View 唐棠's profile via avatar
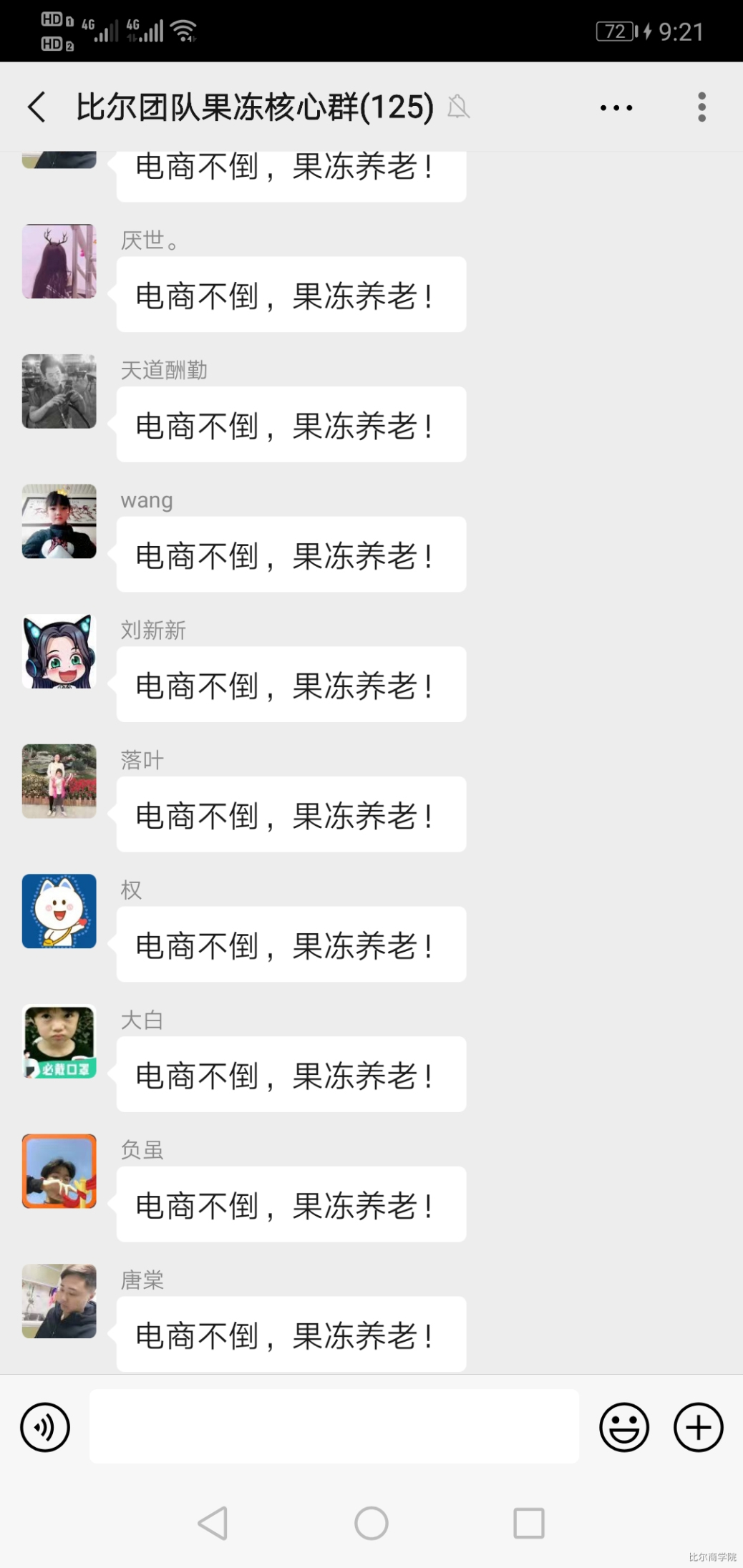 coord(59,1301)
